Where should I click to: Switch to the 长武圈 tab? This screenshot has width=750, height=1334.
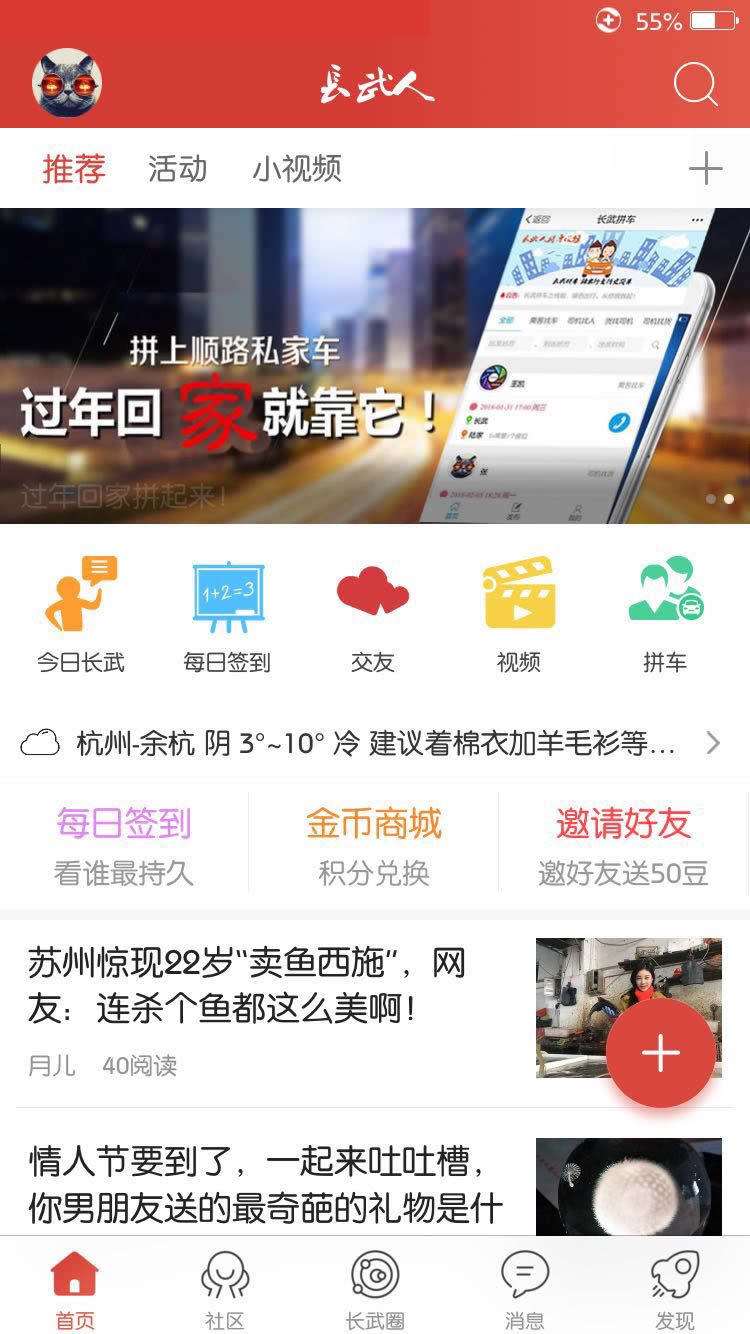[375, 1290]
